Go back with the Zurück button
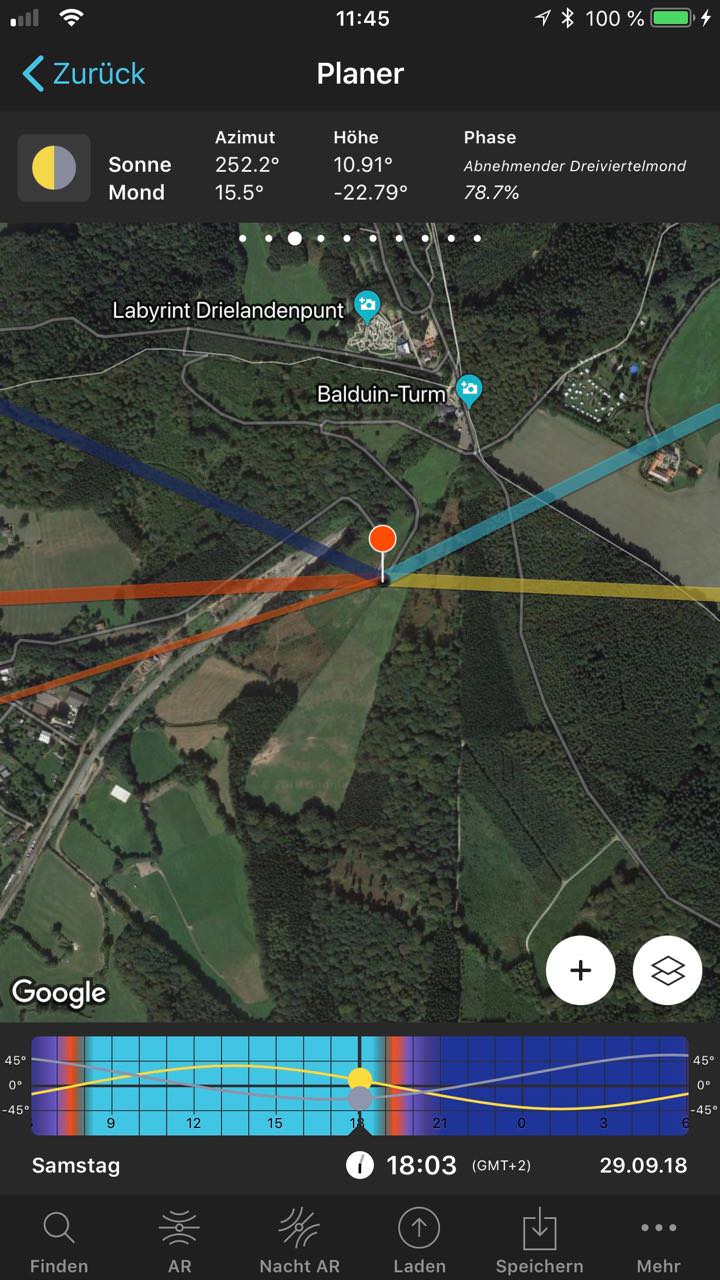The width and height of the screenshot is (720, 1280). point(84,73)
